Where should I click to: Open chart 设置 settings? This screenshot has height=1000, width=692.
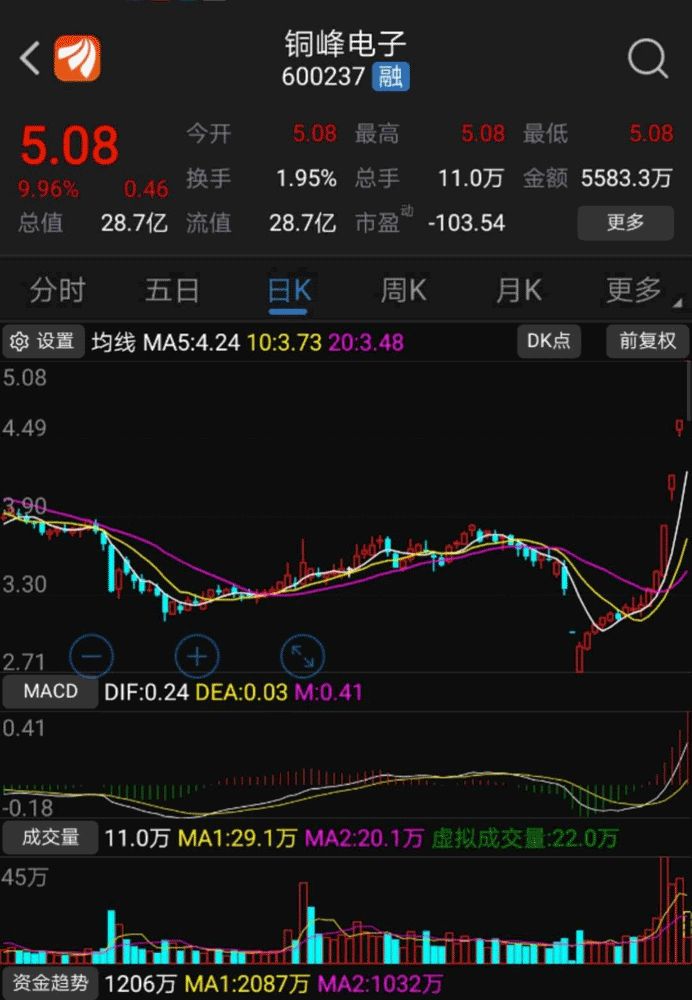coord(43,342)
